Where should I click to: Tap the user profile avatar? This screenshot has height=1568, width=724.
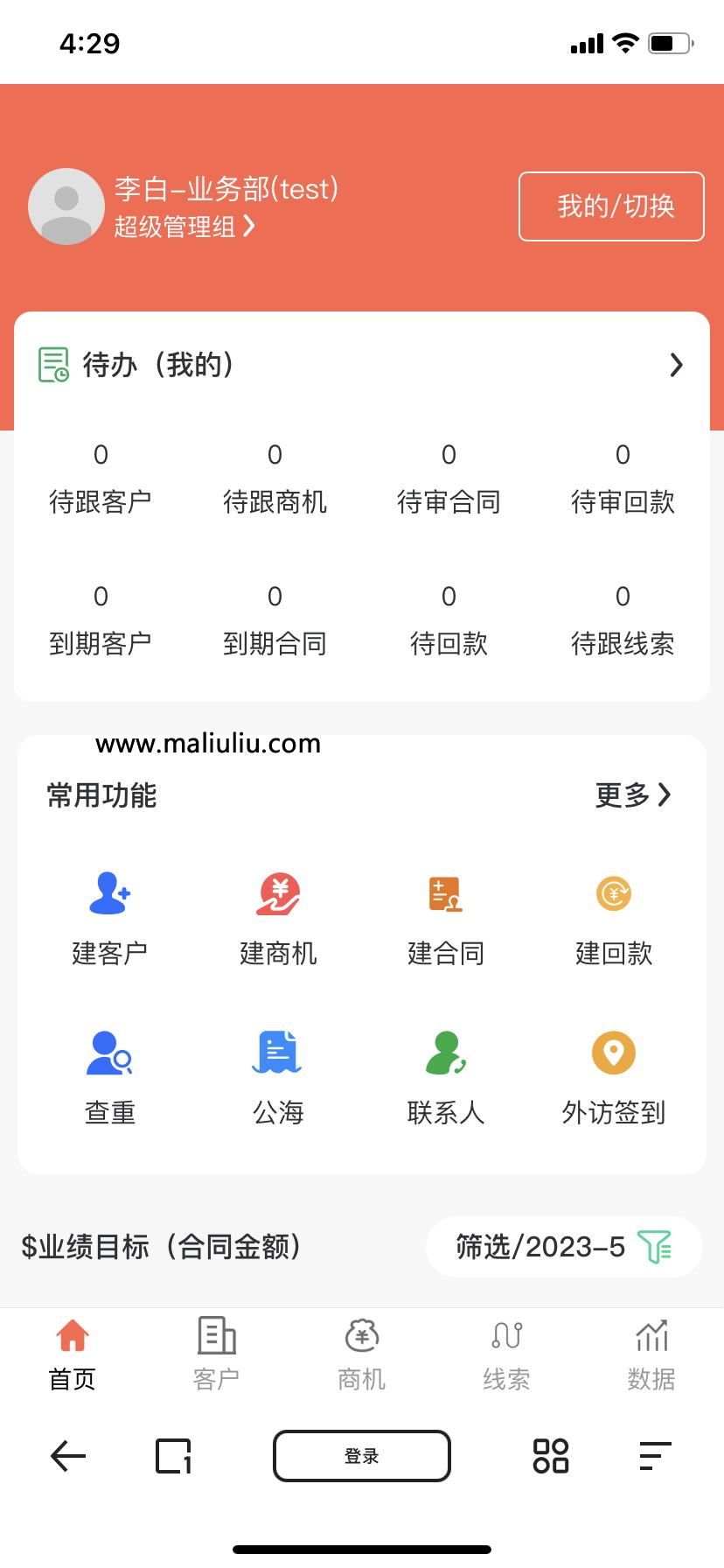click(66, 206)
